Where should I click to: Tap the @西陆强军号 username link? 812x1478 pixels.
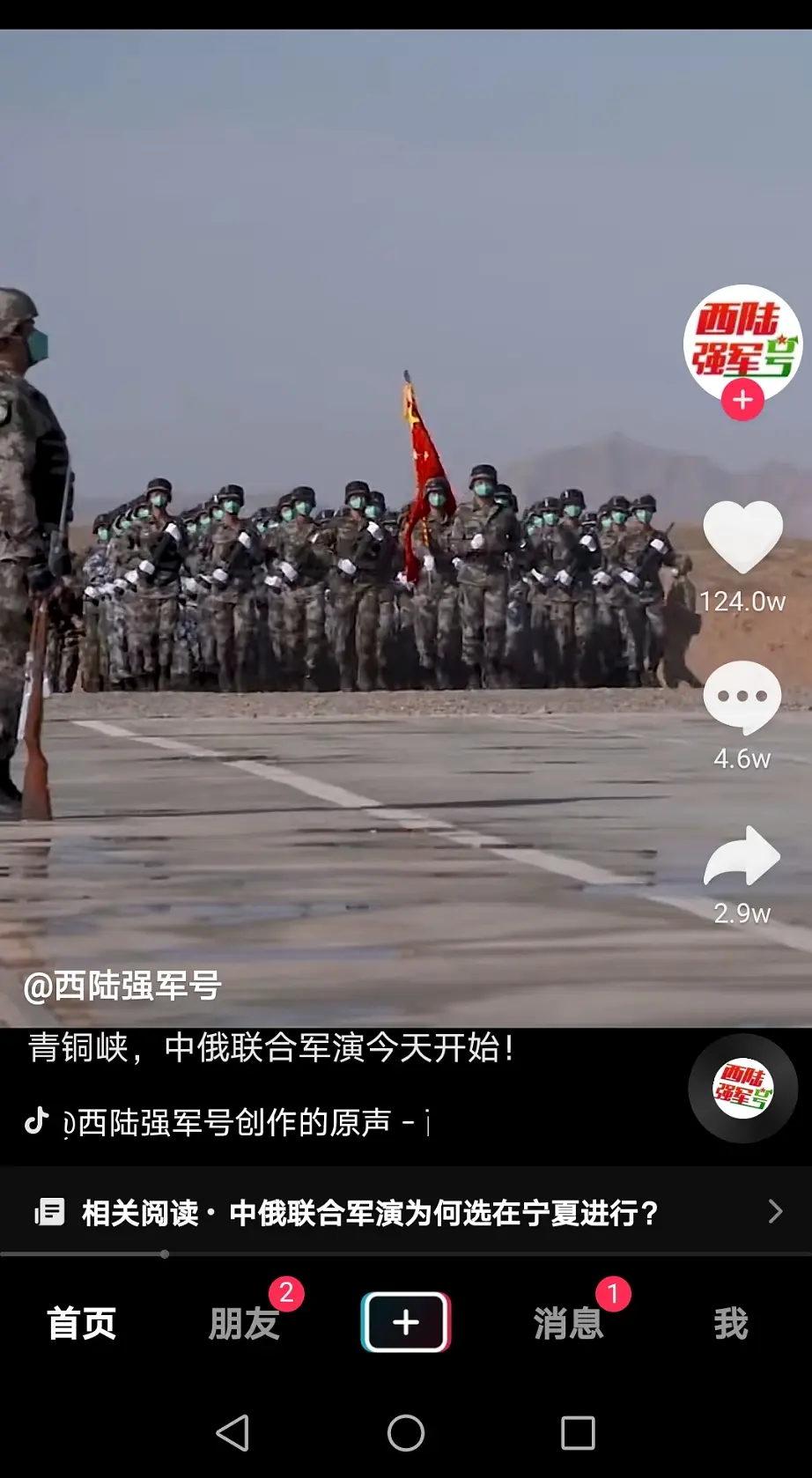point(122,986)
